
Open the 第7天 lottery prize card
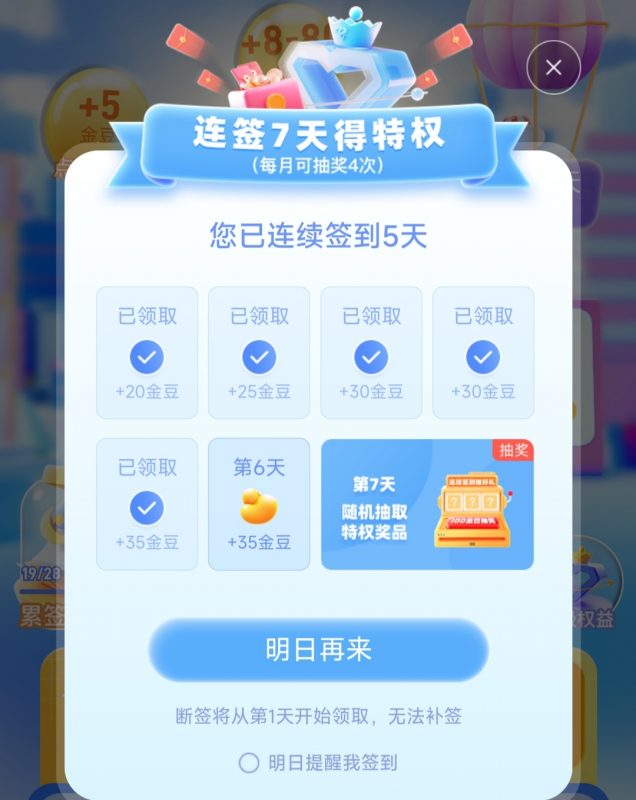tap(427, 504)
